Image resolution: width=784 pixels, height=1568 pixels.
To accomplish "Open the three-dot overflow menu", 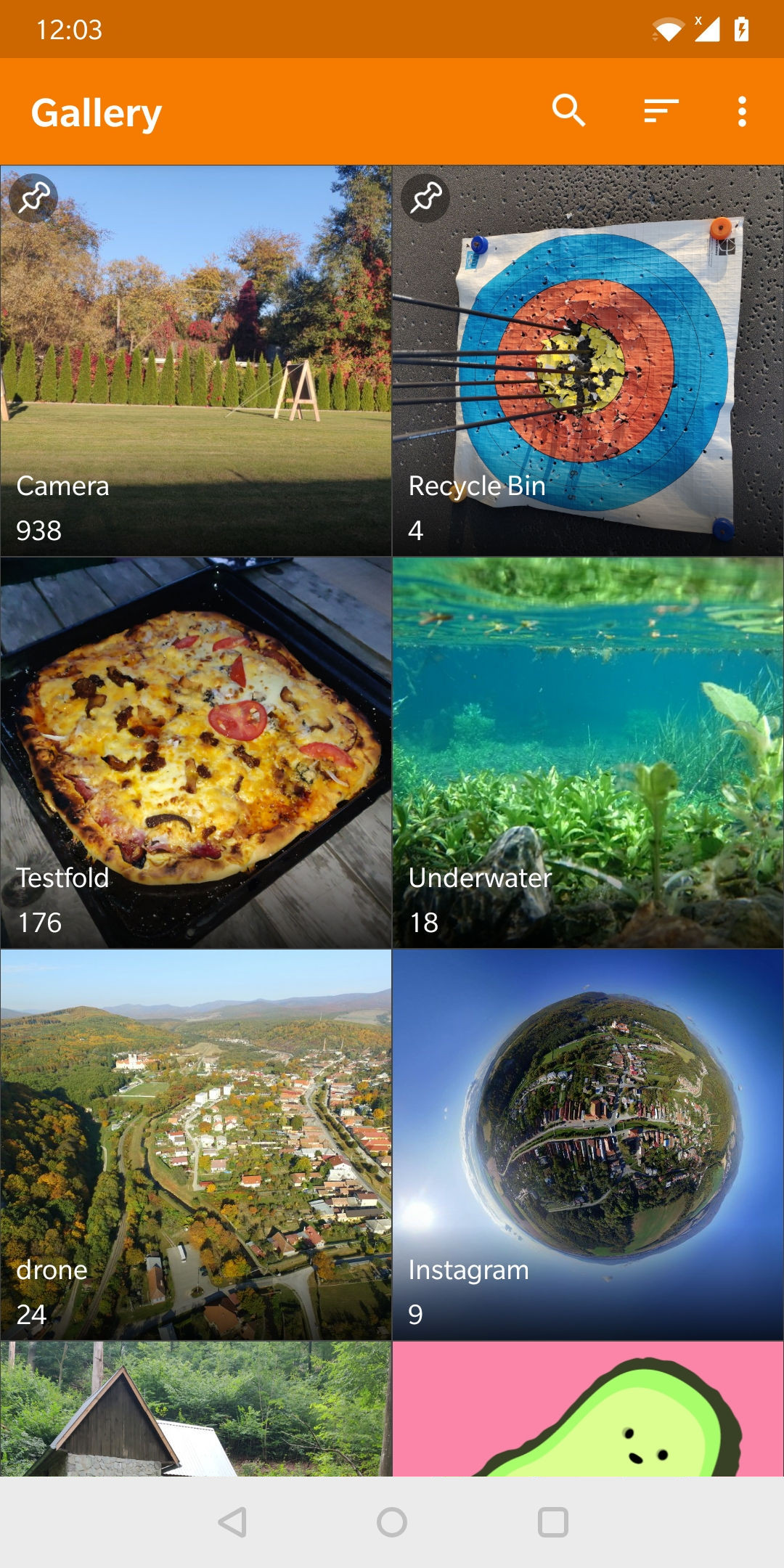I will (742, 111).
